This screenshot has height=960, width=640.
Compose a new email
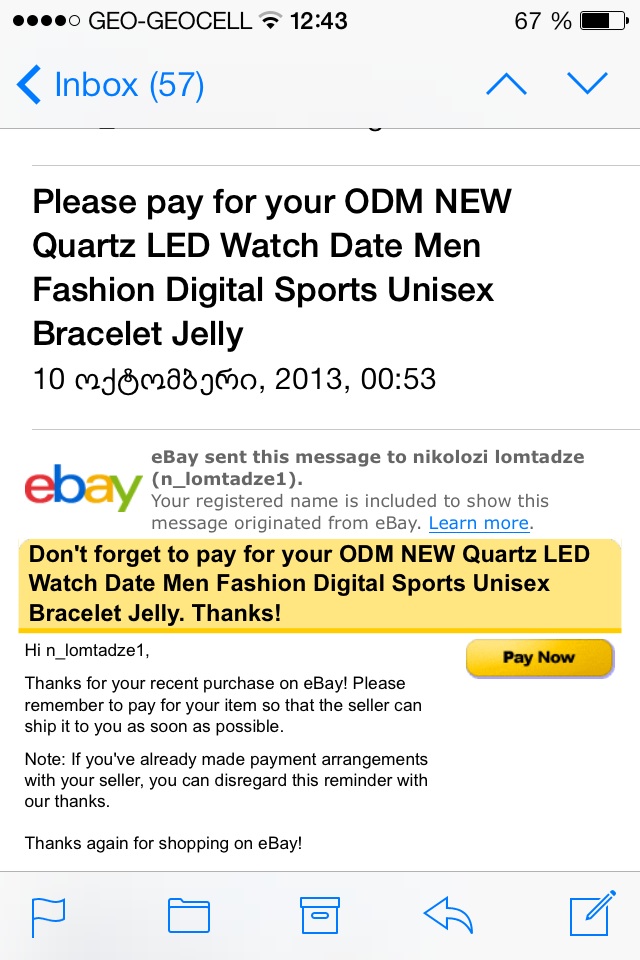(589, 915)
